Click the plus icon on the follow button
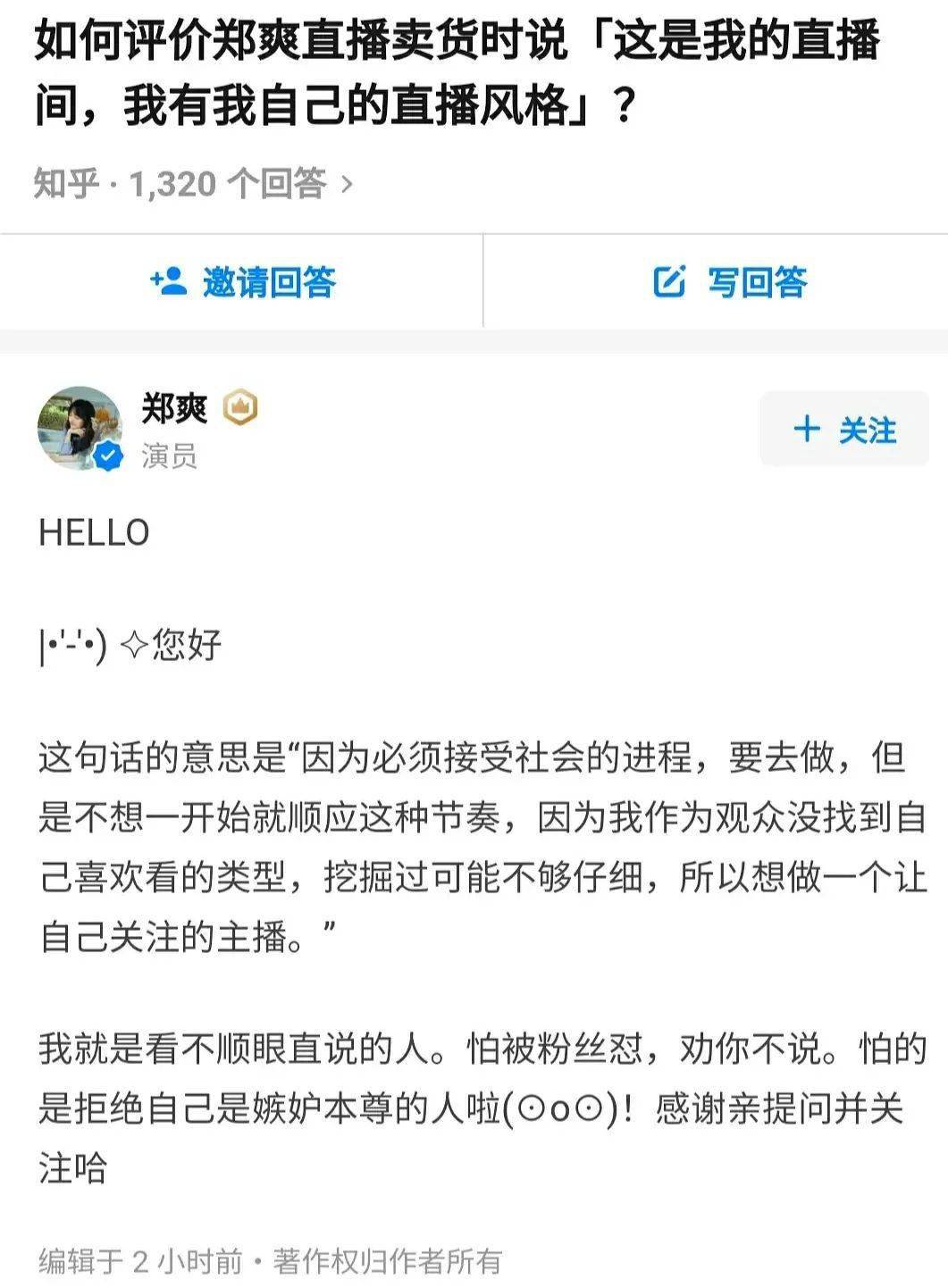948x1288 pixels. 809,430
